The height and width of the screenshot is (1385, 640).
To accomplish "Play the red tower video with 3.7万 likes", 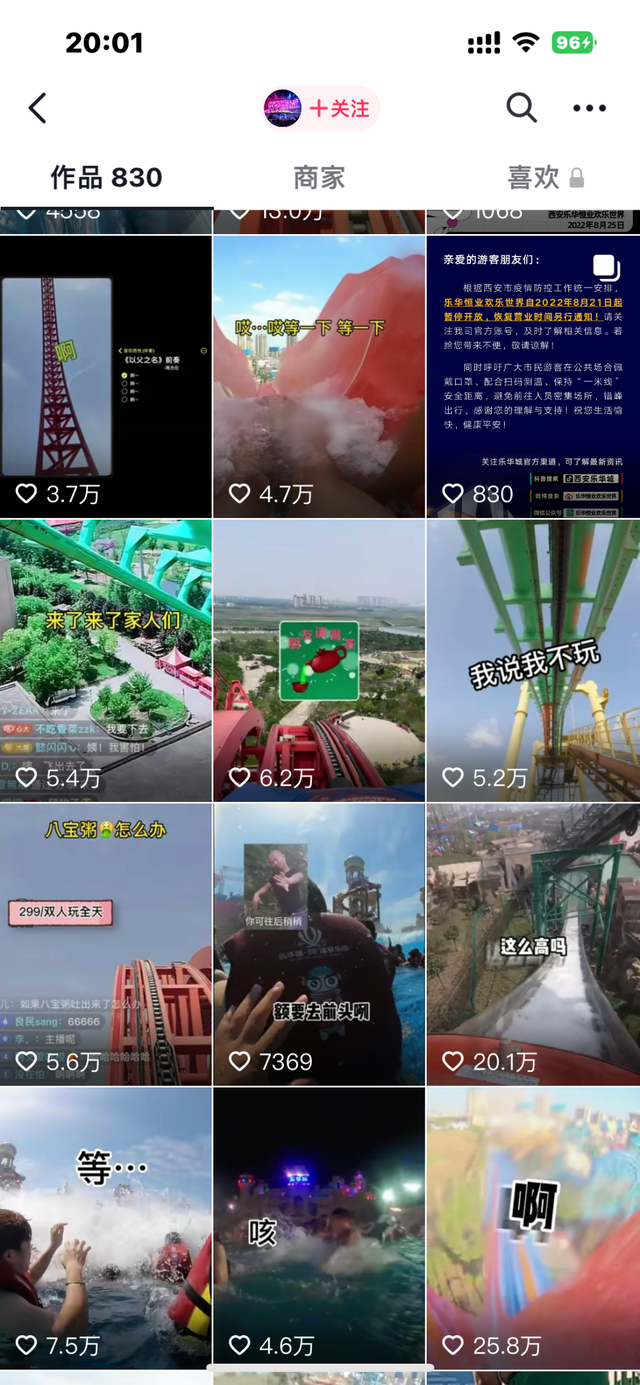I will coord(106,376).
